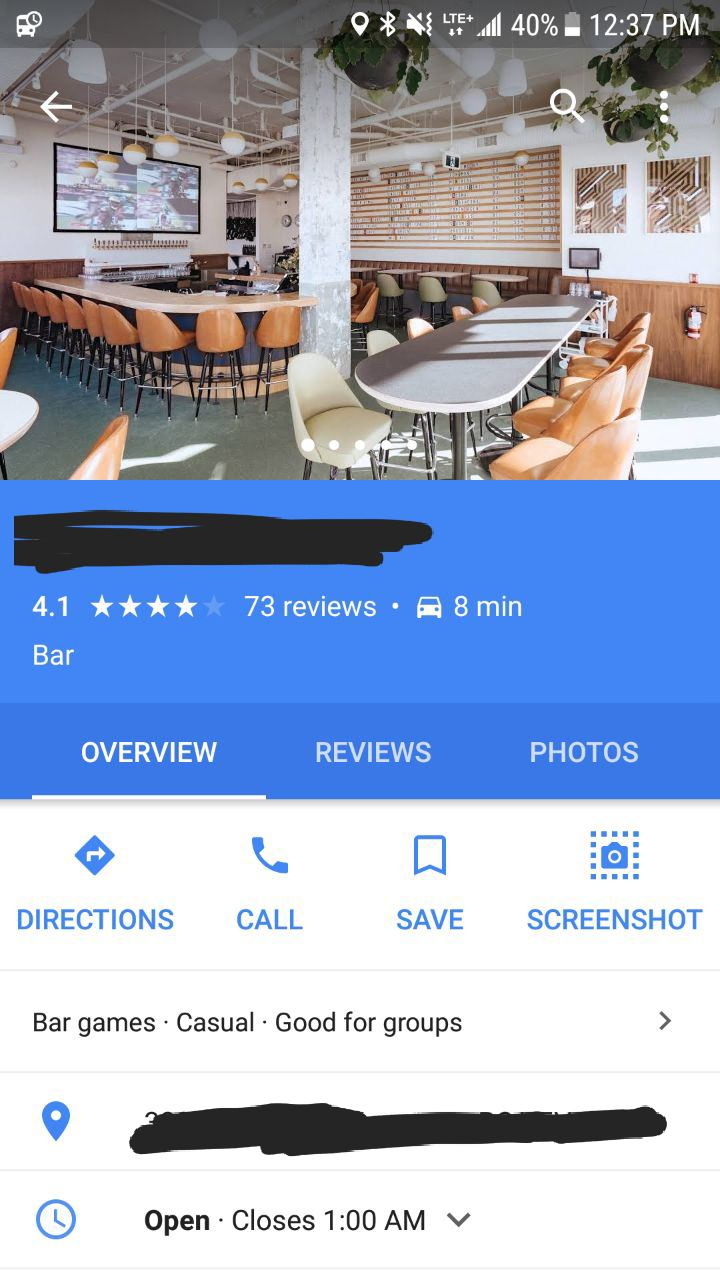
Task: Select the Overview tab
Action: [x=149, y=752]
